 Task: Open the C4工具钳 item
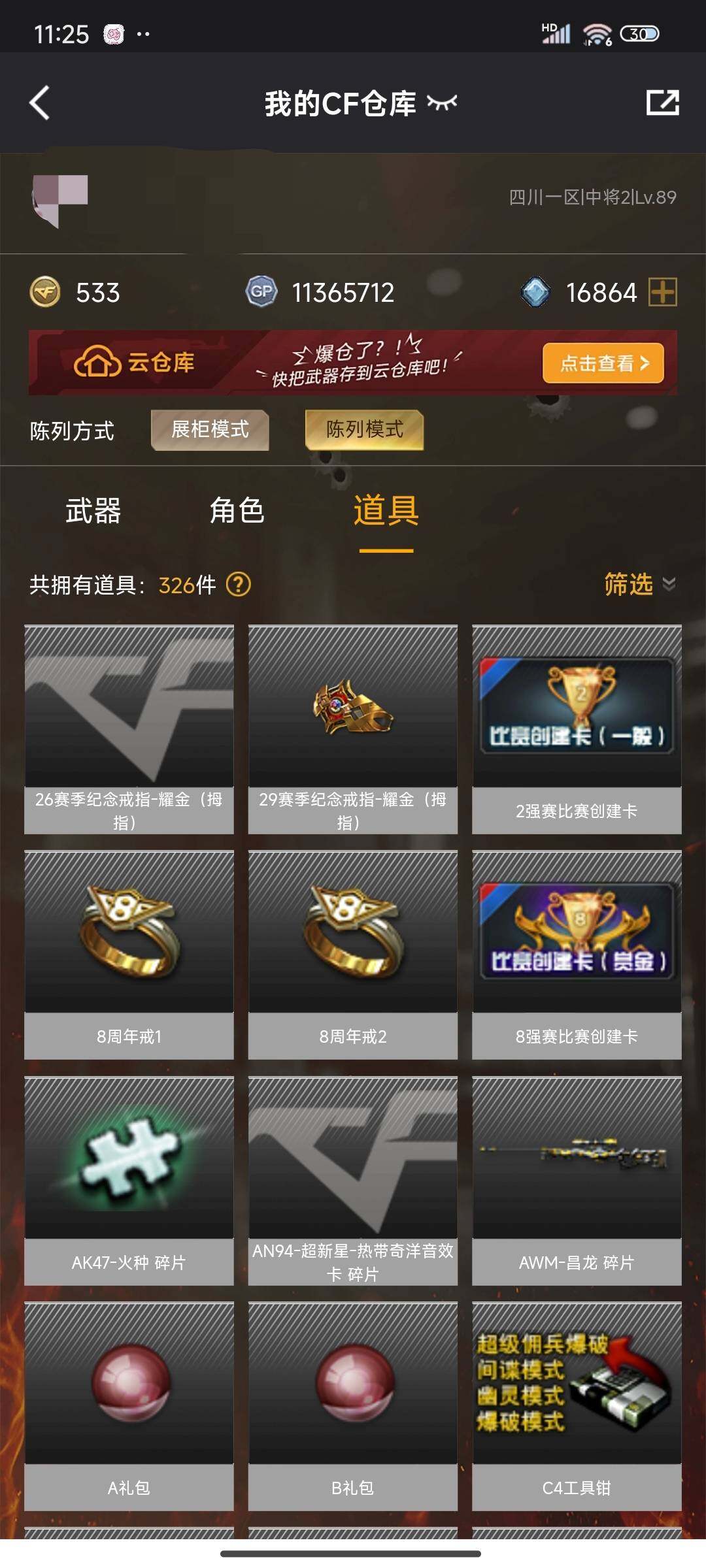577,1405
